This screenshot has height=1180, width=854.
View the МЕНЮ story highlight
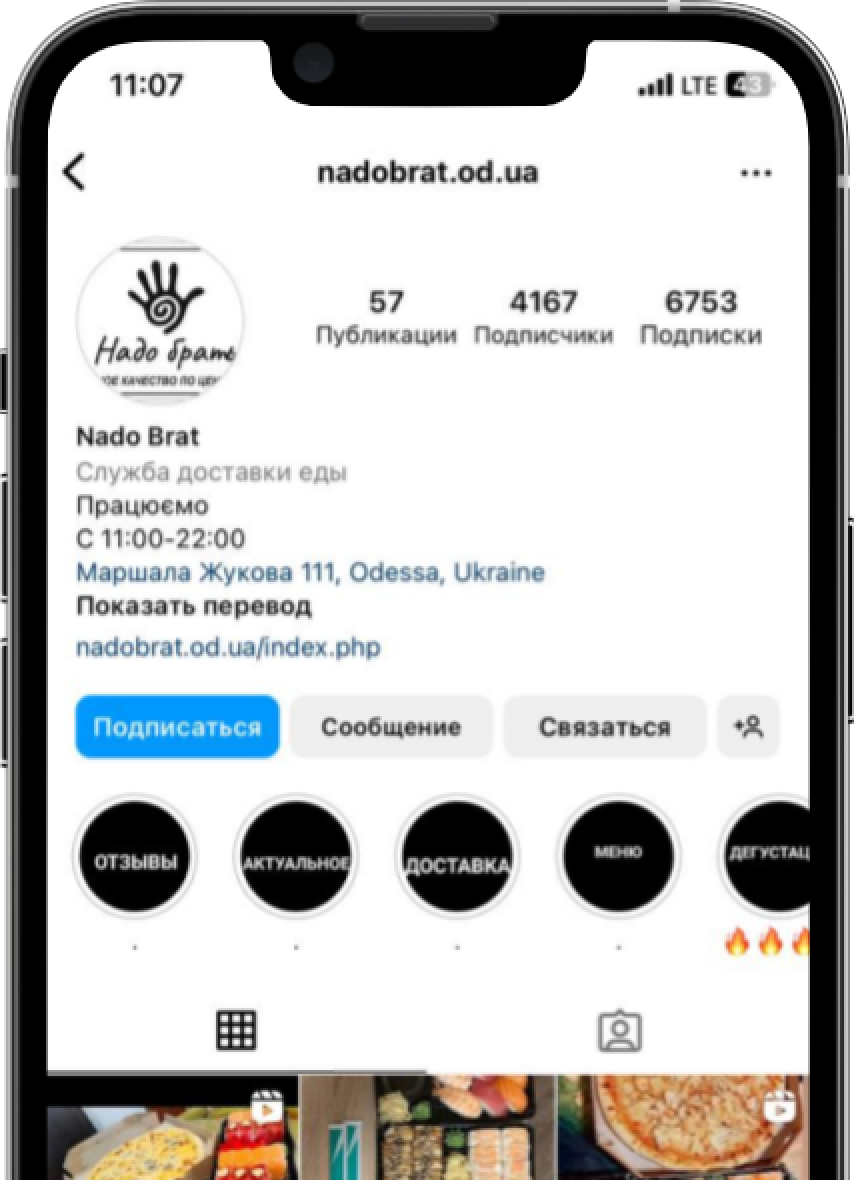pyautogui.click(x=618, y=857)
